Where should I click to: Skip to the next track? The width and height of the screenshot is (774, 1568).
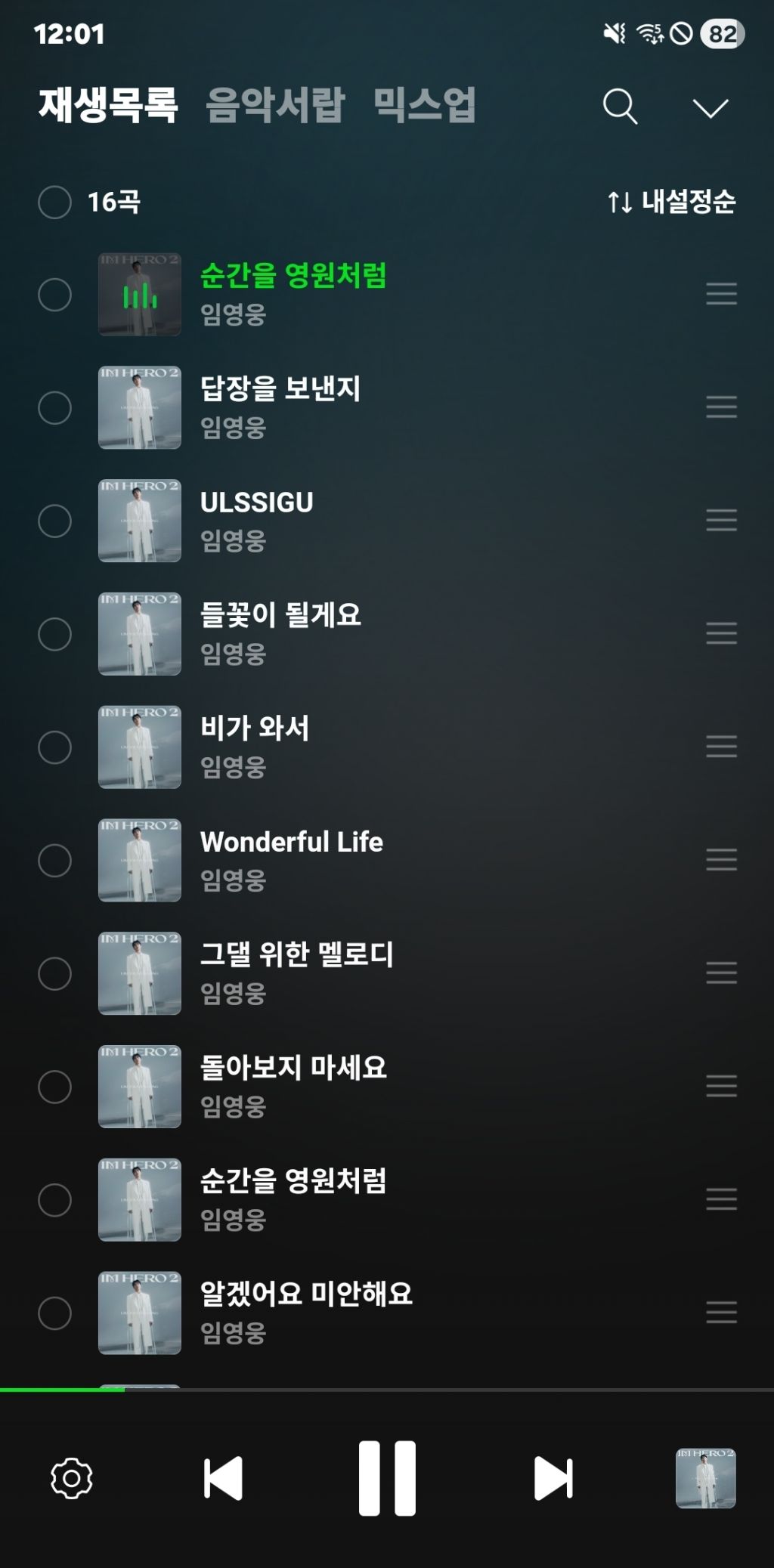[553, 1478]
